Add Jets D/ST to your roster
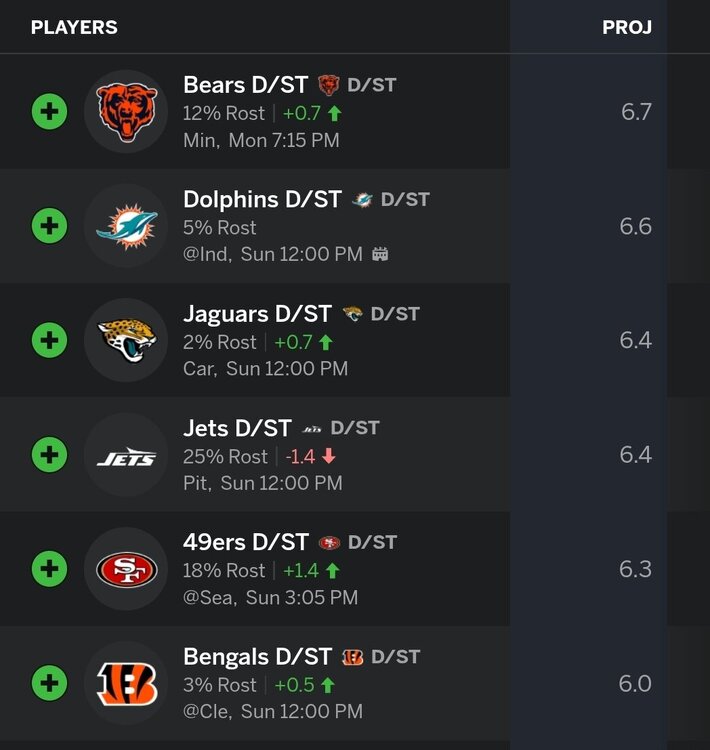Image resolution: width=710 pixels, height=750 pixels. [x=49, y=455]
